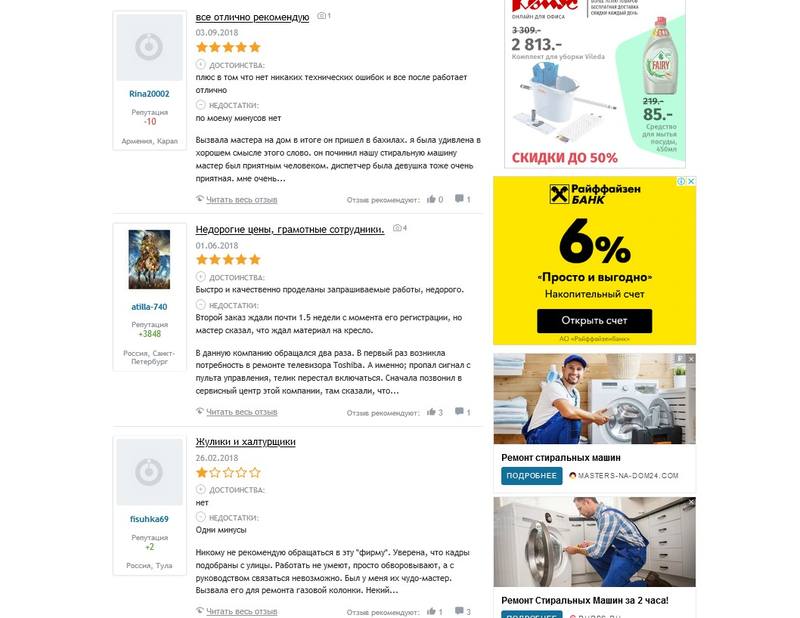Open Rina20002's user profile
The height and width of the screenshot is (618, 800).
(x=149, y=93)
